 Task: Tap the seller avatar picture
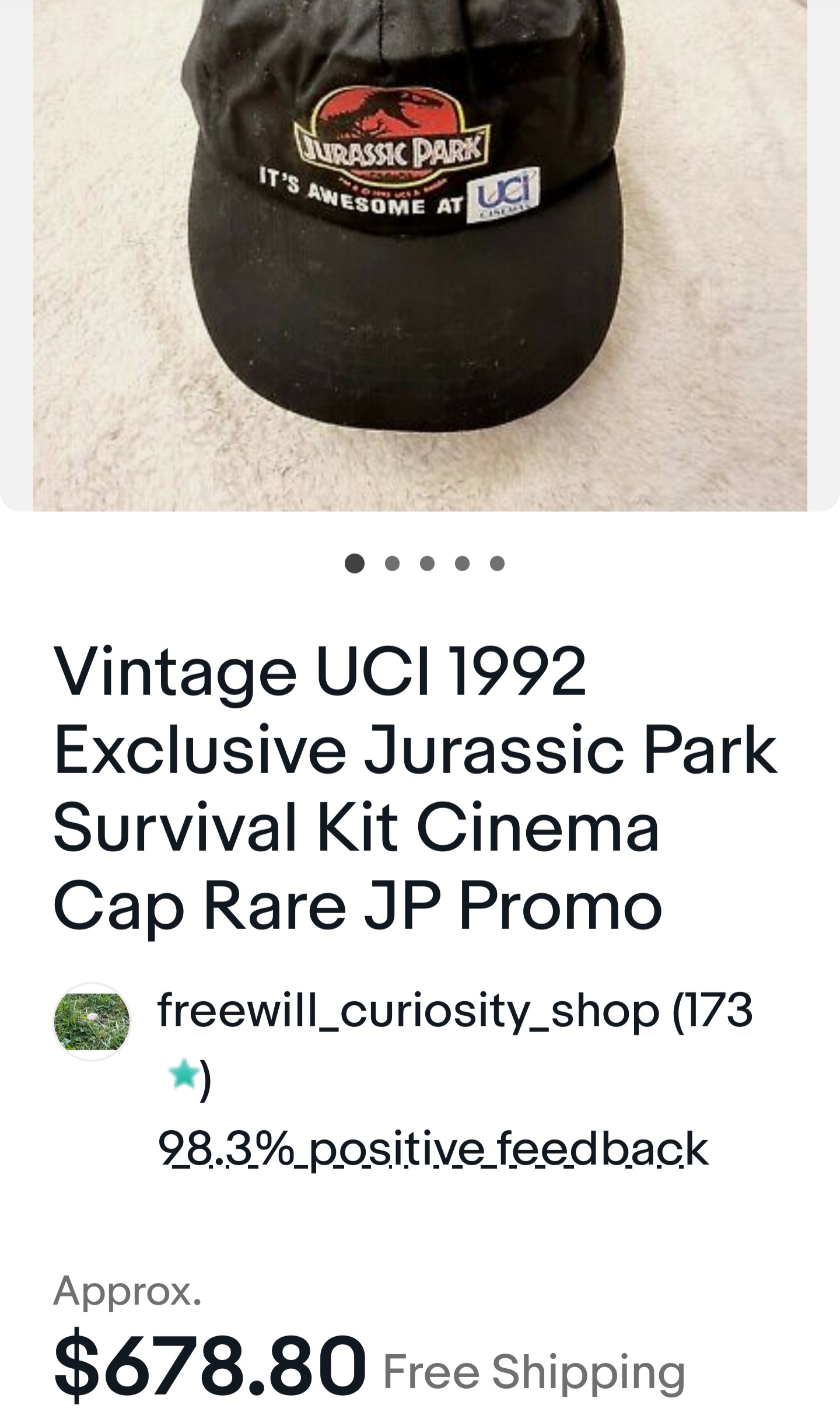point(92,1022)
